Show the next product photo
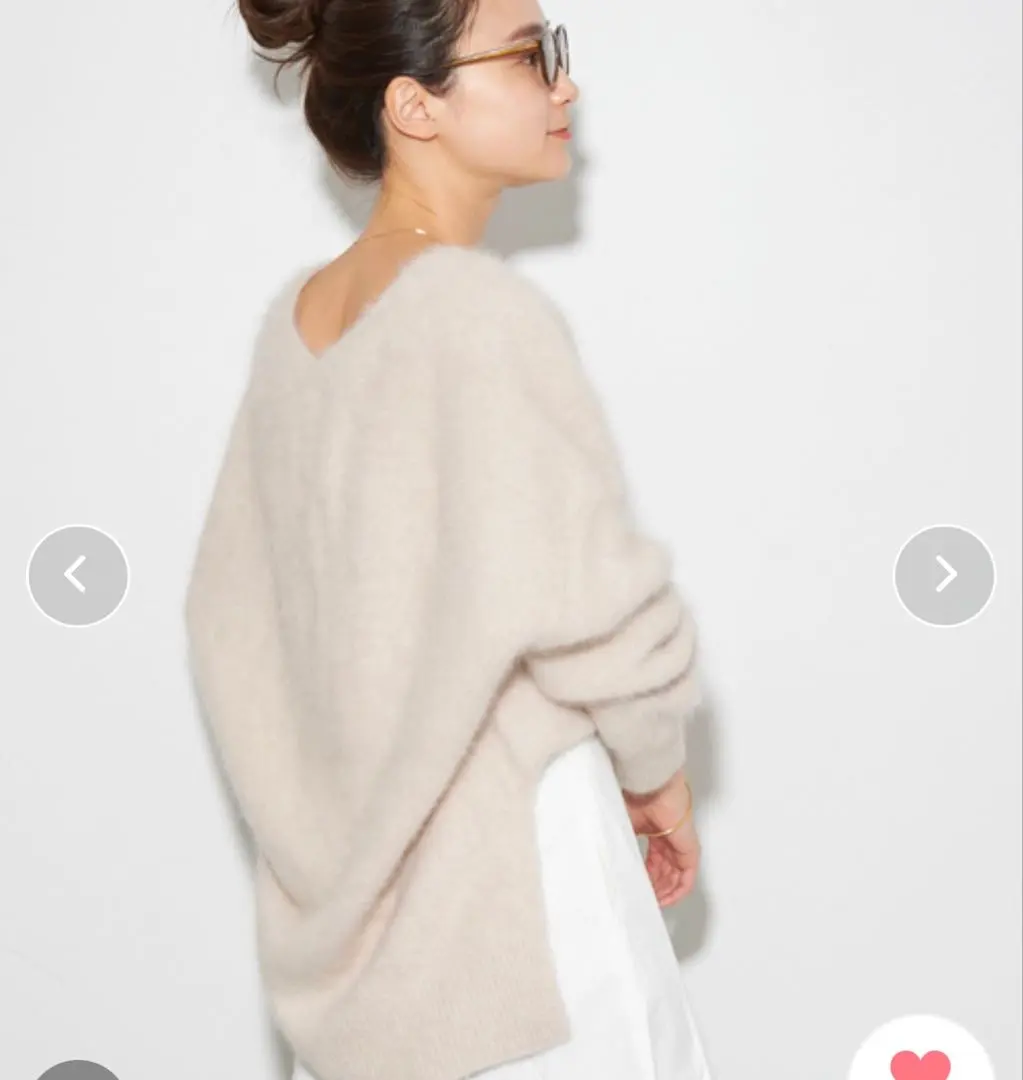This screenshot has width=1023, height=1080. point(944,575)
